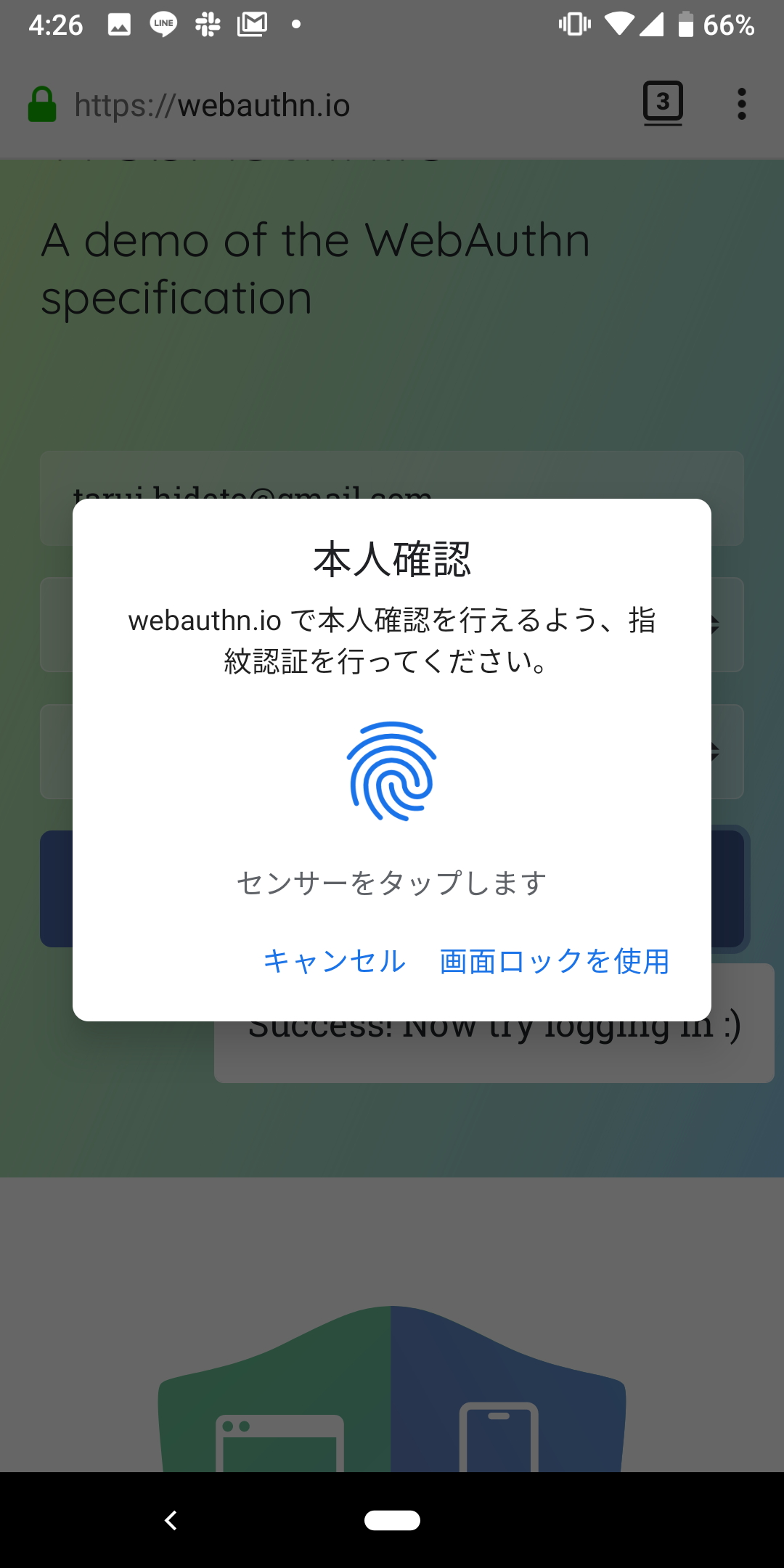784x1568 pixels.
Task: Tap the Gmail icon in the status bar
Action: (x=250, y=25)
